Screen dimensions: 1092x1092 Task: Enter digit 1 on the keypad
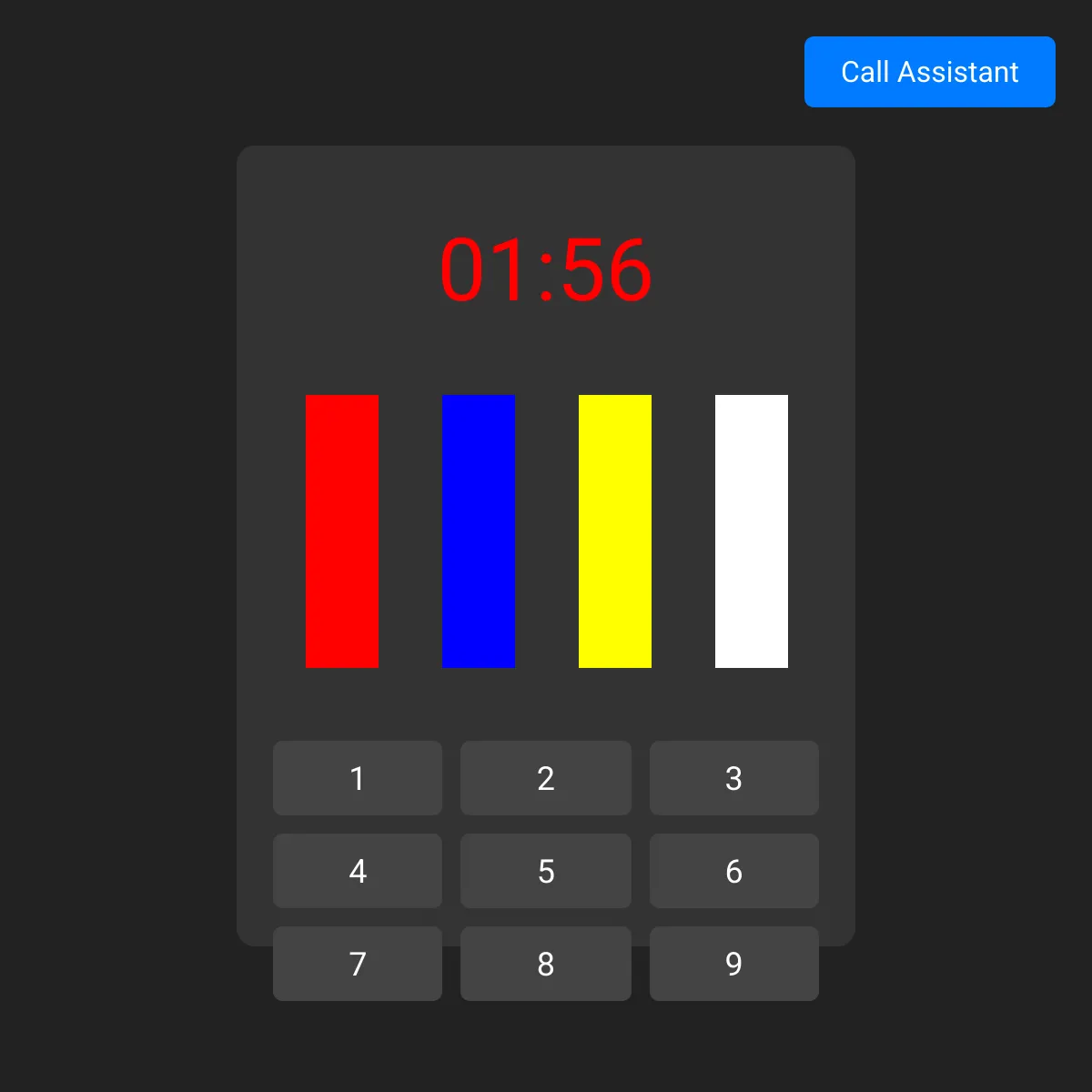358,778
